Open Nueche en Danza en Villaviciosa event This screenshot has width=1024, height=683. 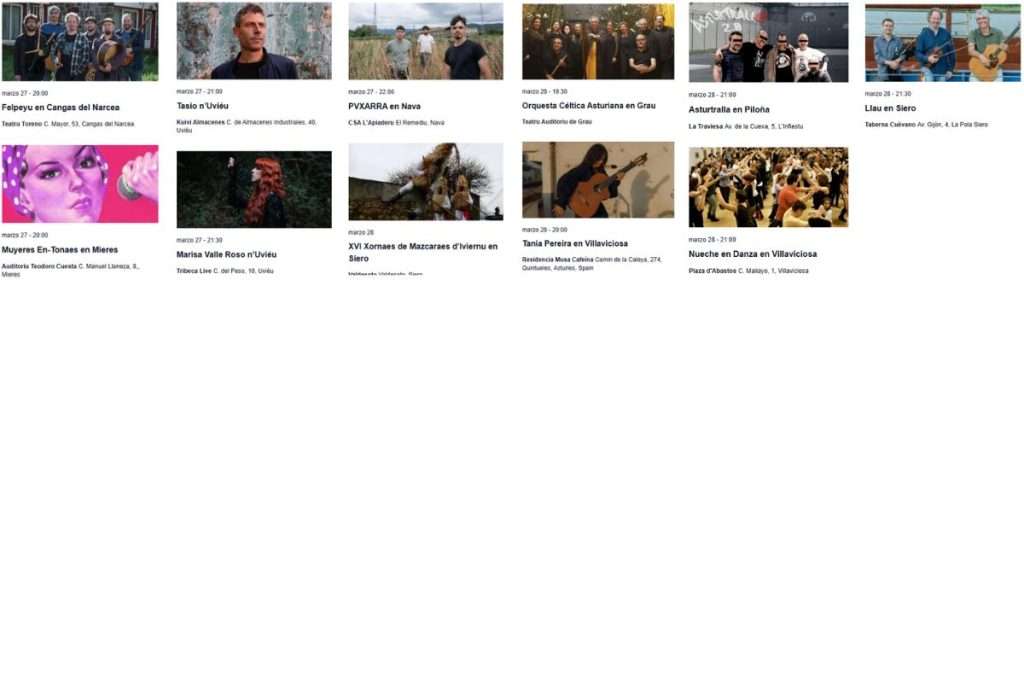(752, 254)
